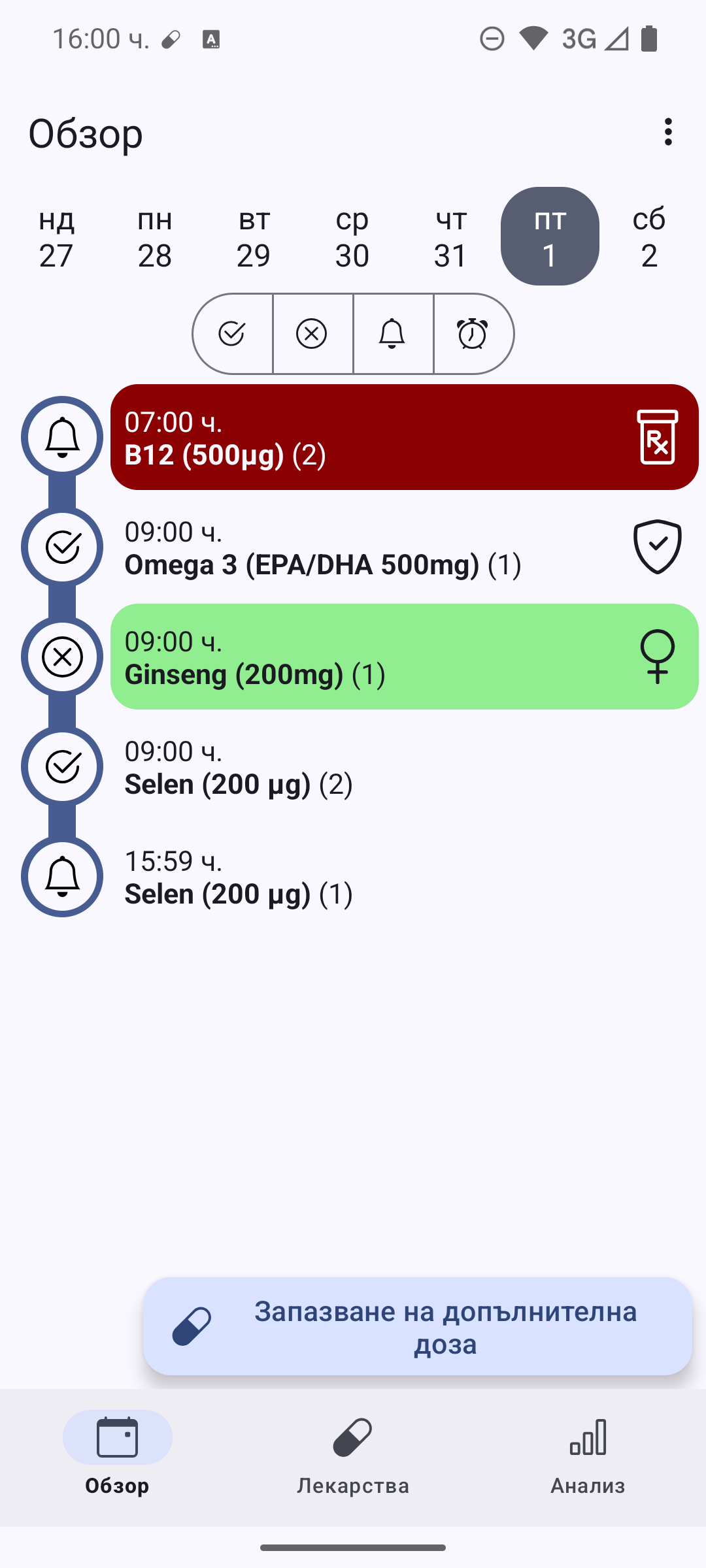Select Wednesday 30 in the week strip
This screenshot has width=706, height=1568.
click(x=352, y=237)
